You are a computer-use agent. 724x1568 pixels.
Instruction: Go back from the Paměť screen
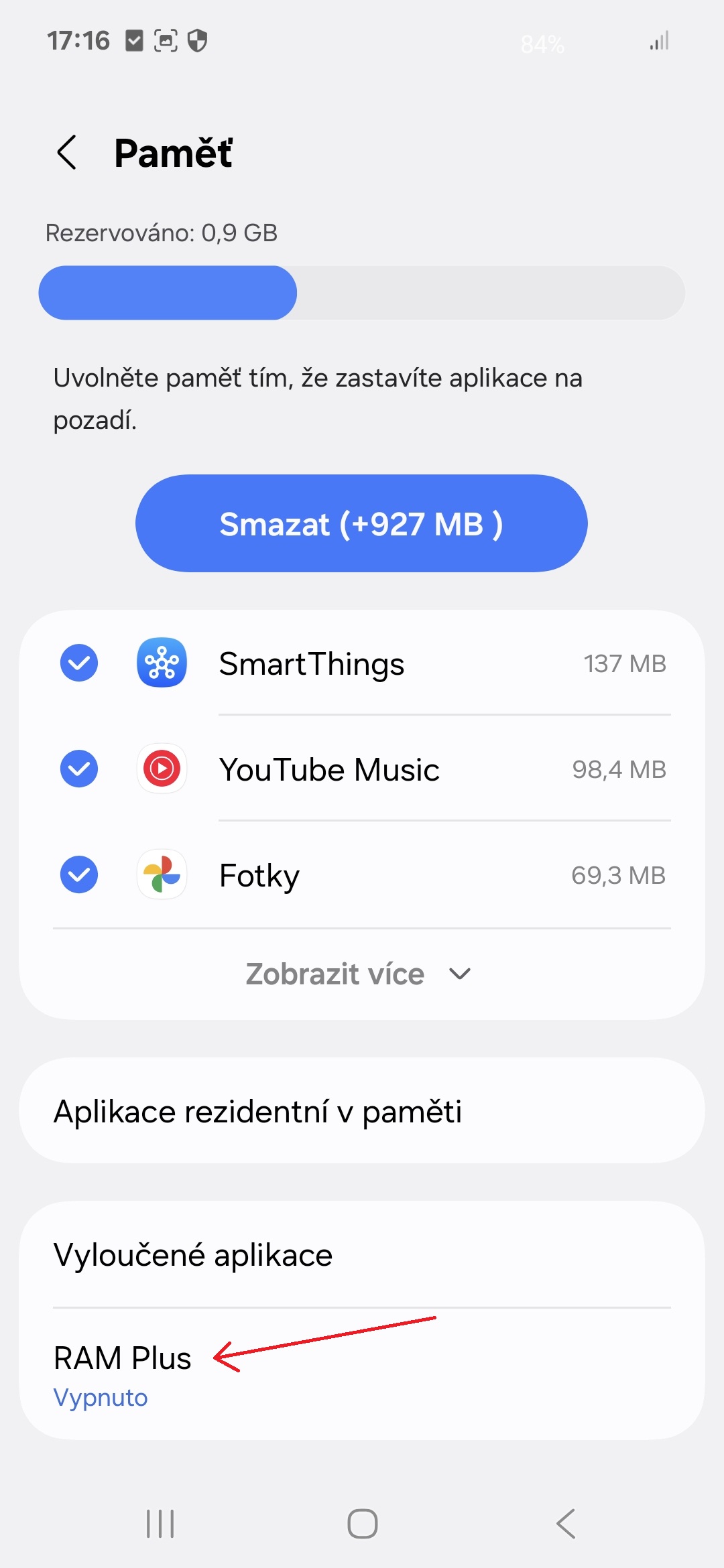67,153
